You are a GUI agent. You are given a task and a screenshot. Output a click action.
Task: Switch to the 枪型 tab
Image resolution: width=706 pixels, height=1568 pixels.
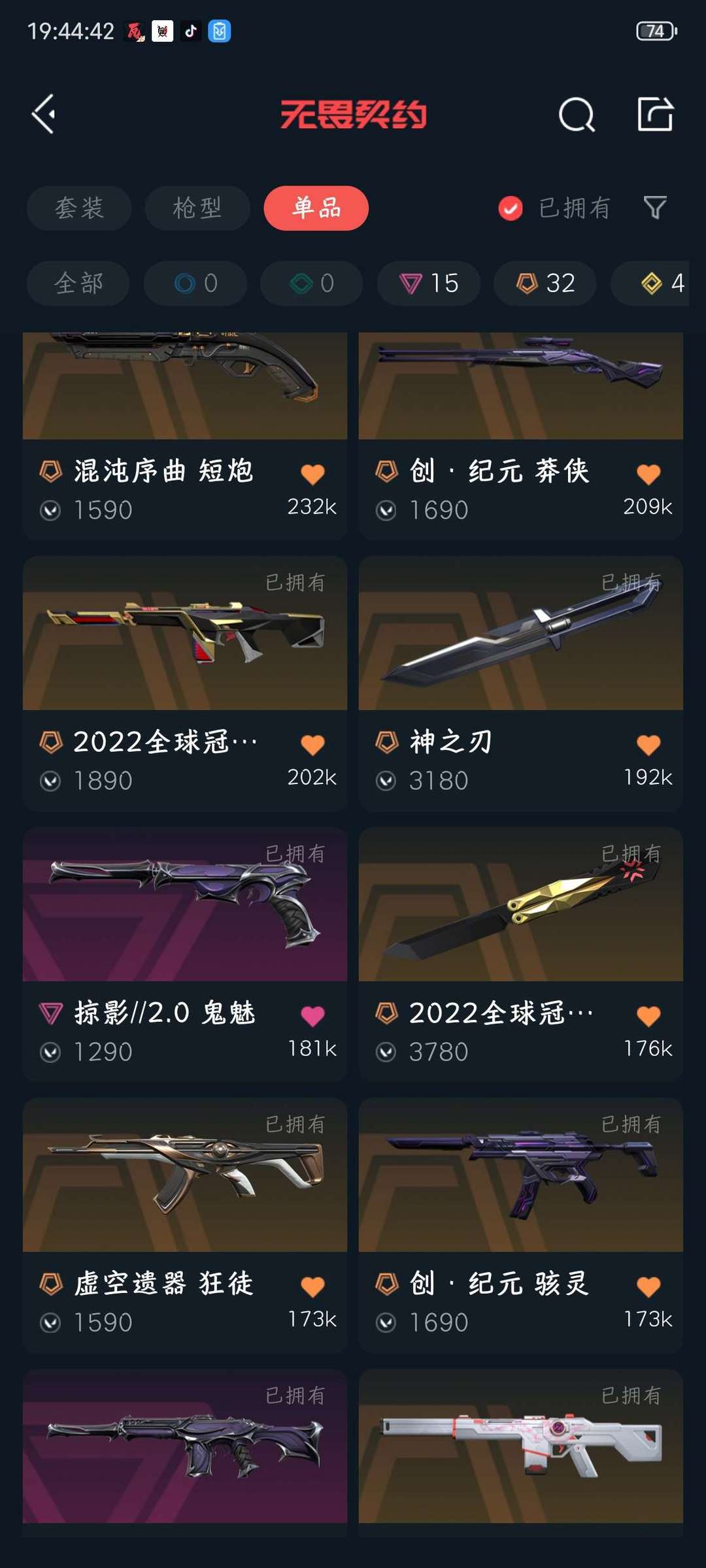click(197, 208)
